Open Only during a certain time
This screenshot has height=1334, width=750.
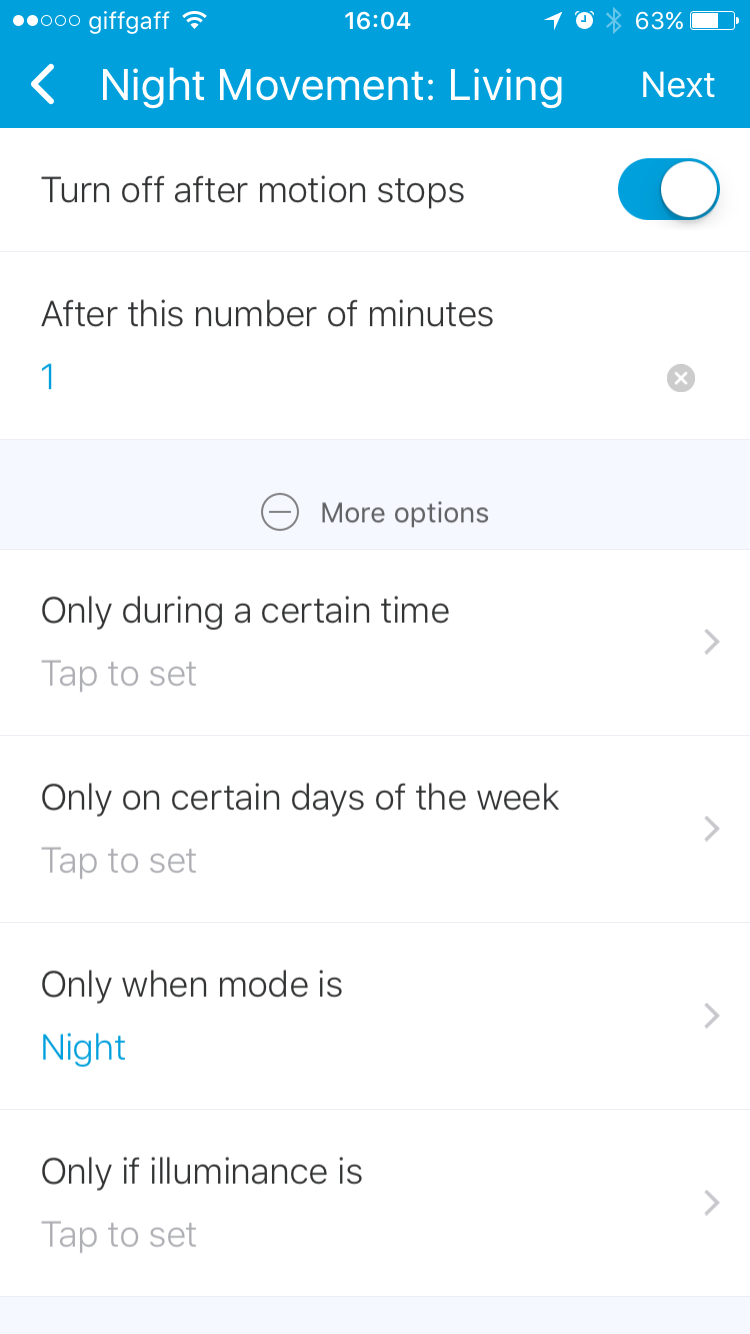coord(375,641)
